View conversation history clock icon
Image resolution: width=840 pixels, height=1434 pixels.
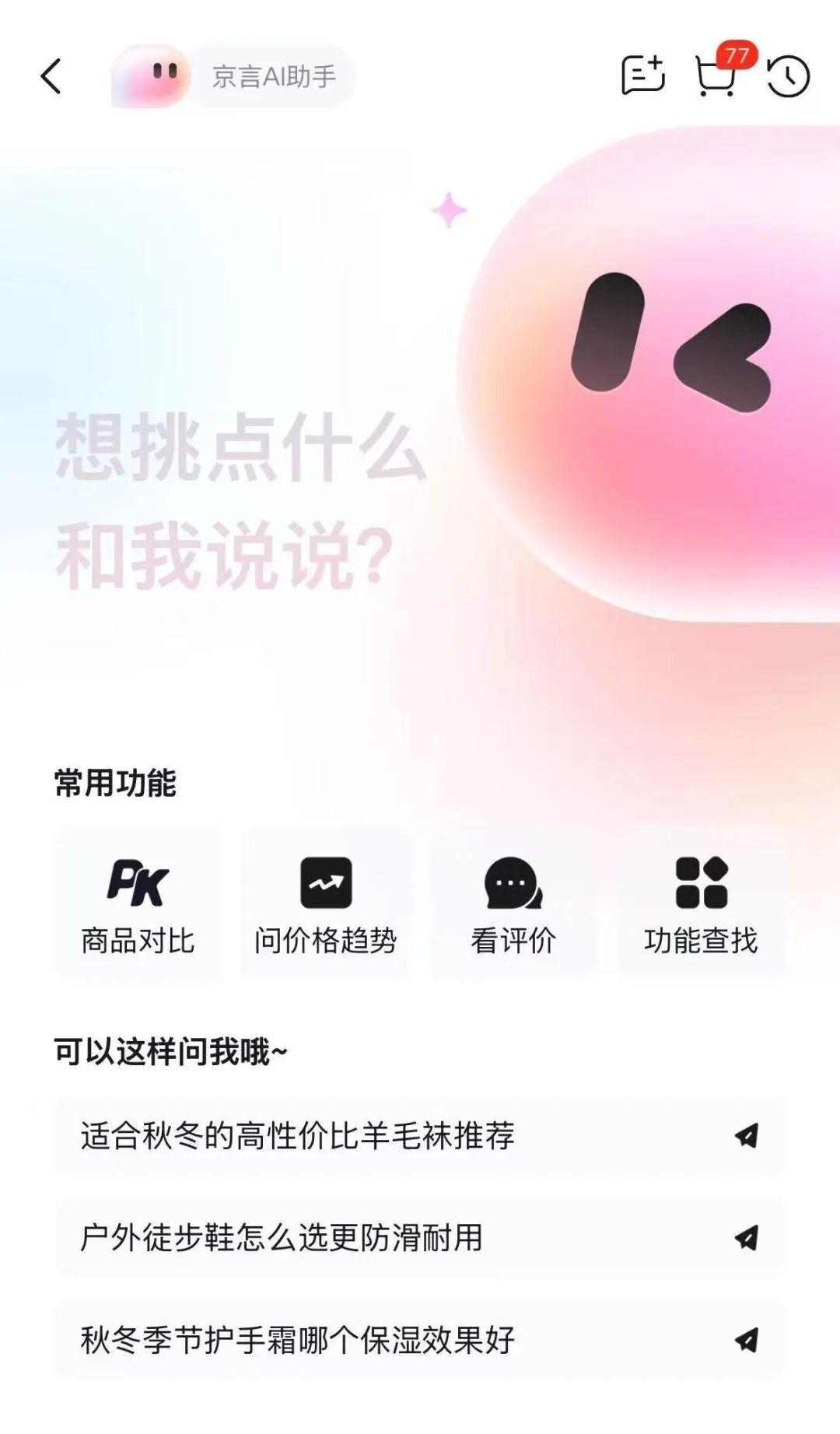click(x=788, y=76)
